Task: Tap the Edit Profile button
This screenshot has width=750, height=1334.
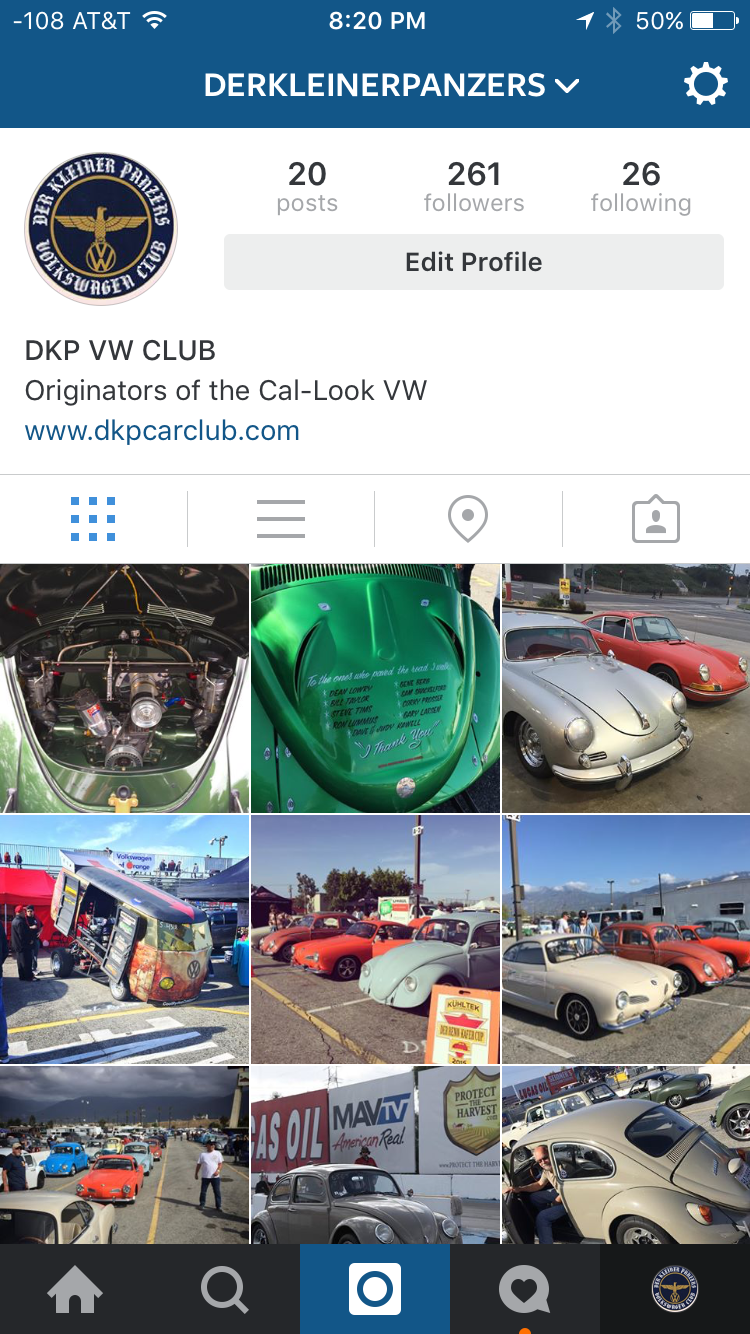Action: pos(473,262)
